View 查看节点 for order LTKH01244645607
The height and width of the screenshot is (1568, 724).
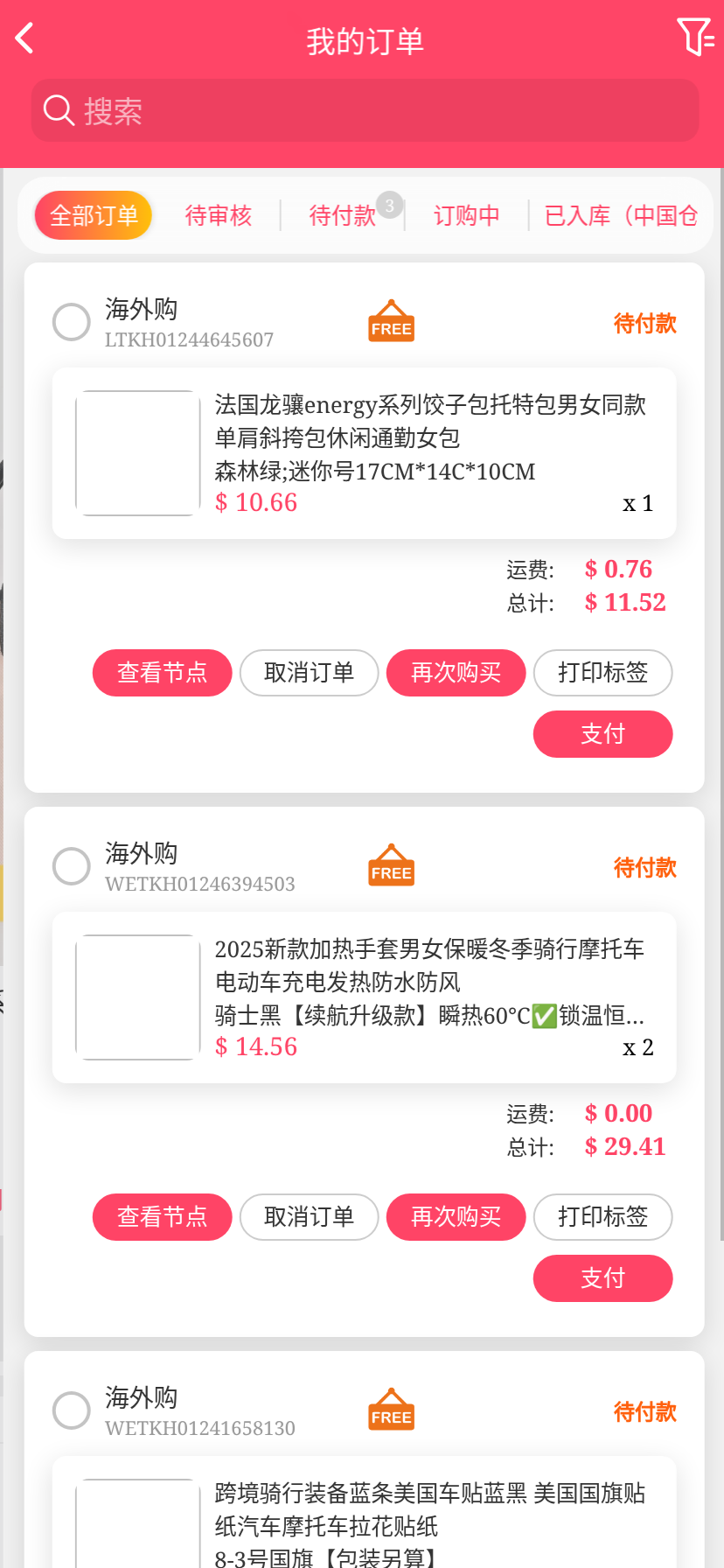click(162, 673)
